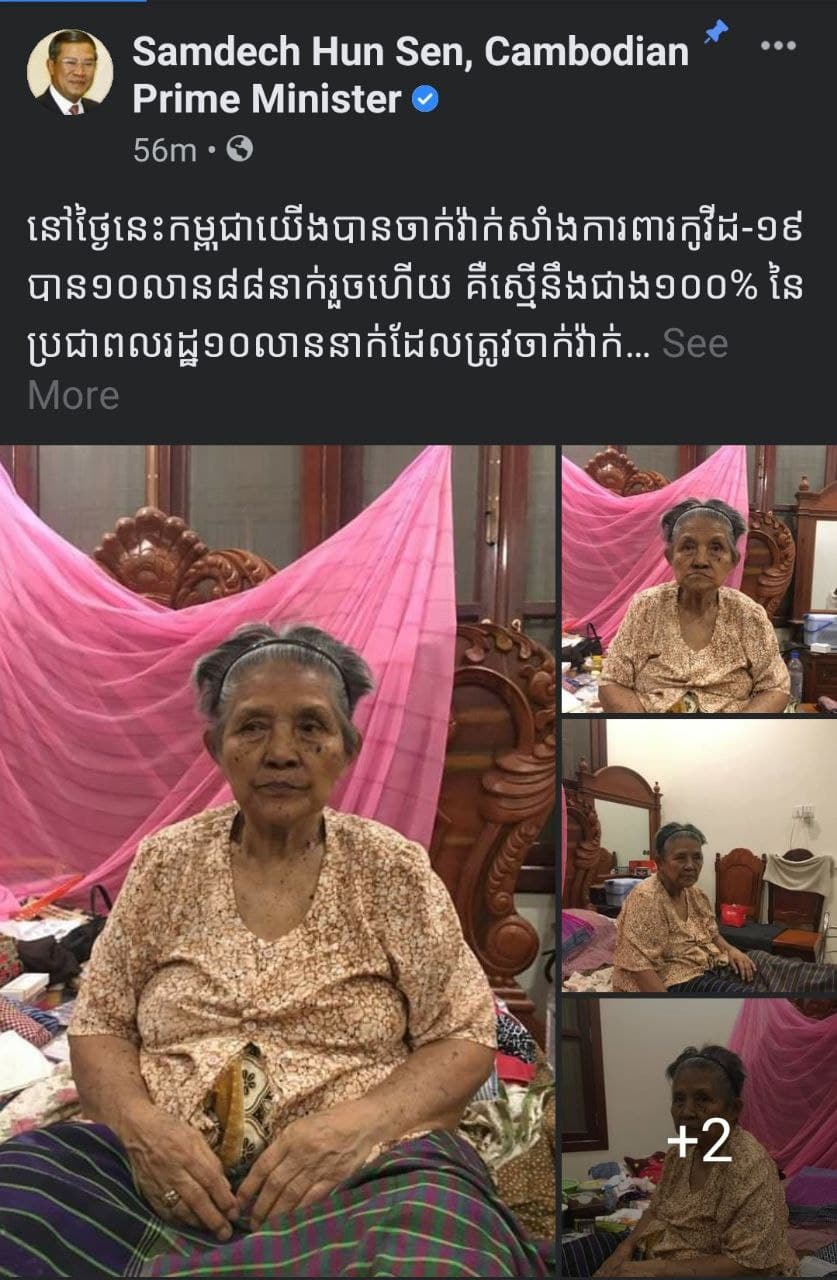Open Samdech Hun Sen's profile picture
Screen dimensions: 837x1280
tap(69, 72)
